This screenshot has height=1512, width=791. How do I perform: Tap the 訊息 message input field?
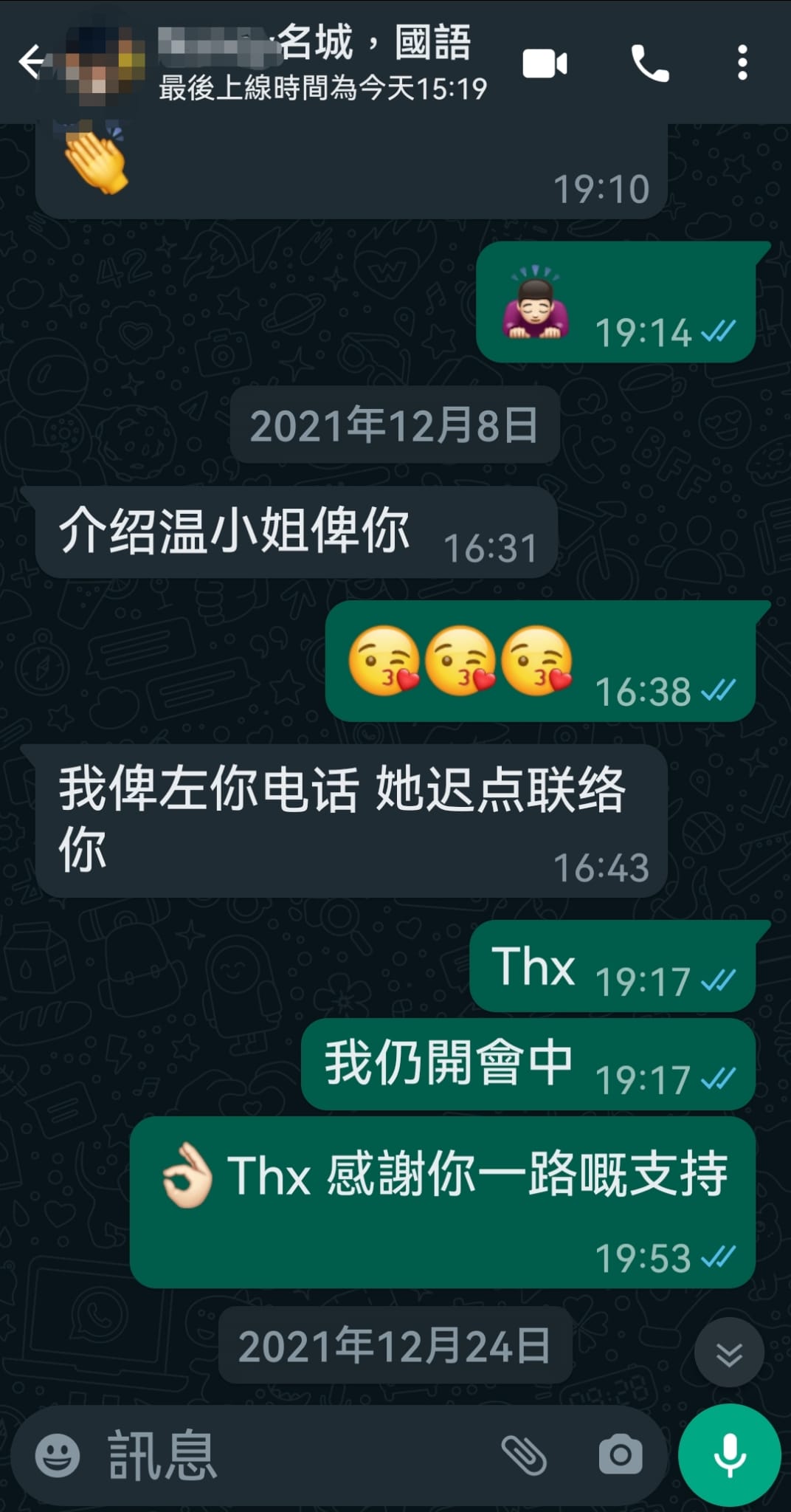(x=295, y=1455)
